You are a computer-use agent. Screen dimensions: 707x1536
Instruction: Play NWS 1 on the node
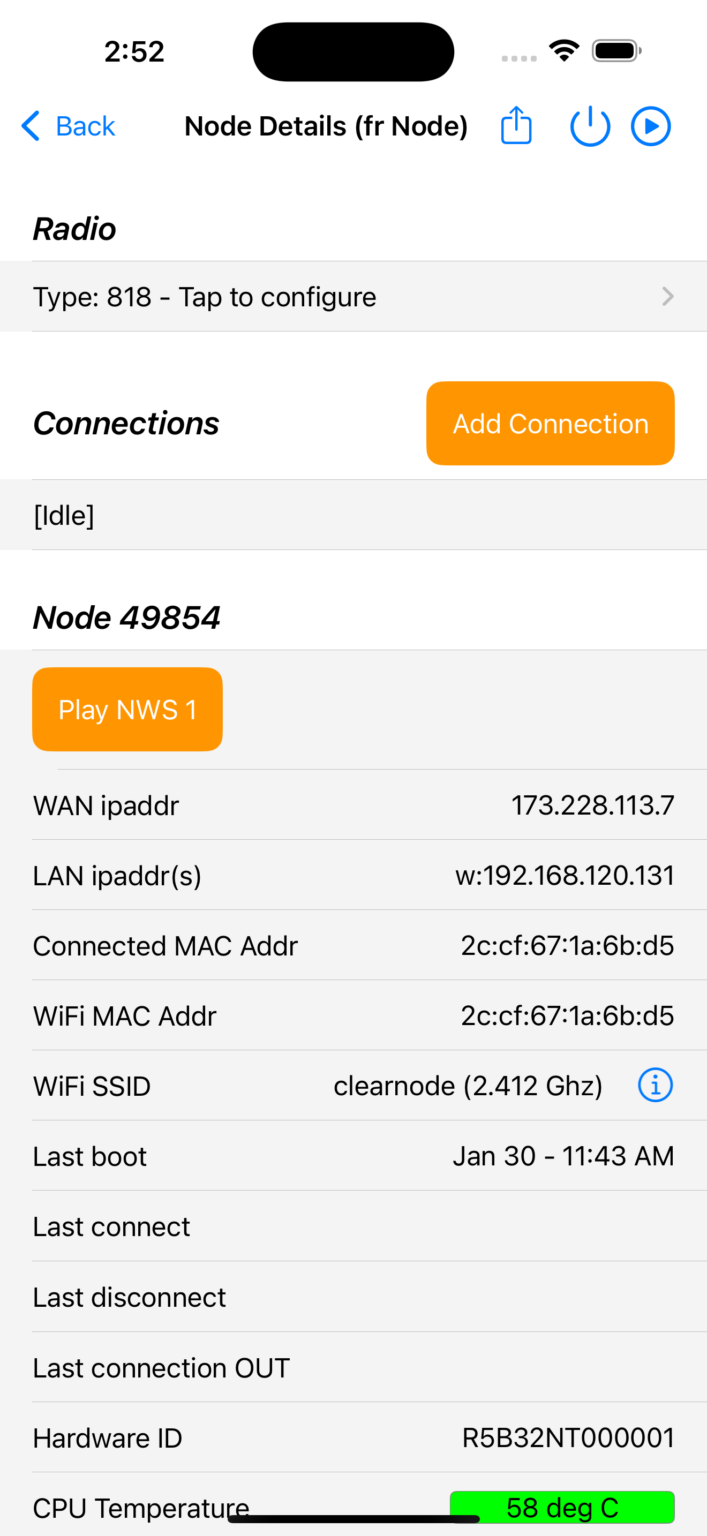pos(127,709)
